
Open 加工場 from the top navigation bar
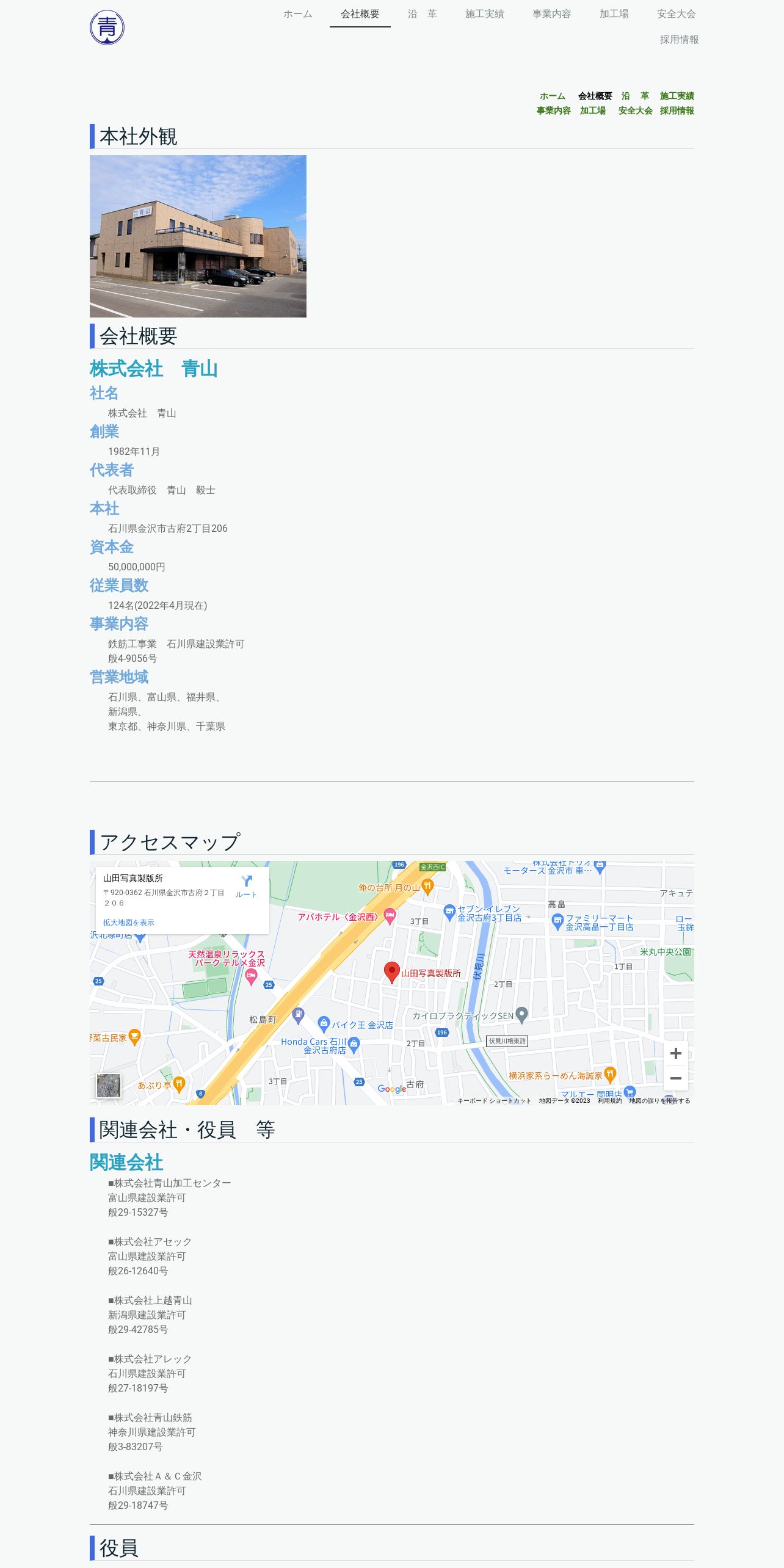pos(614,14)
